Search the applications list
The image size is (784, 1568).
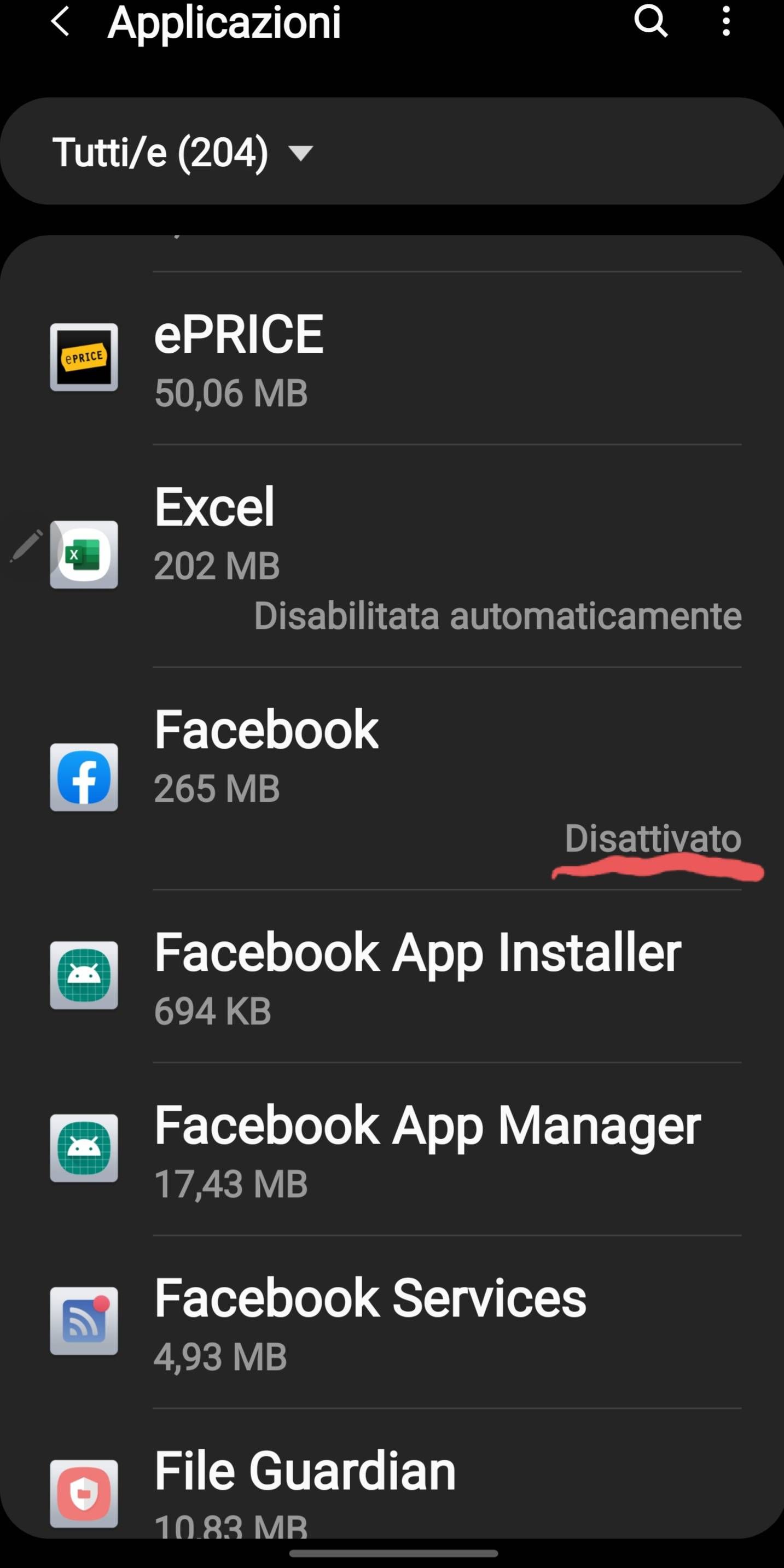point(651,23)
